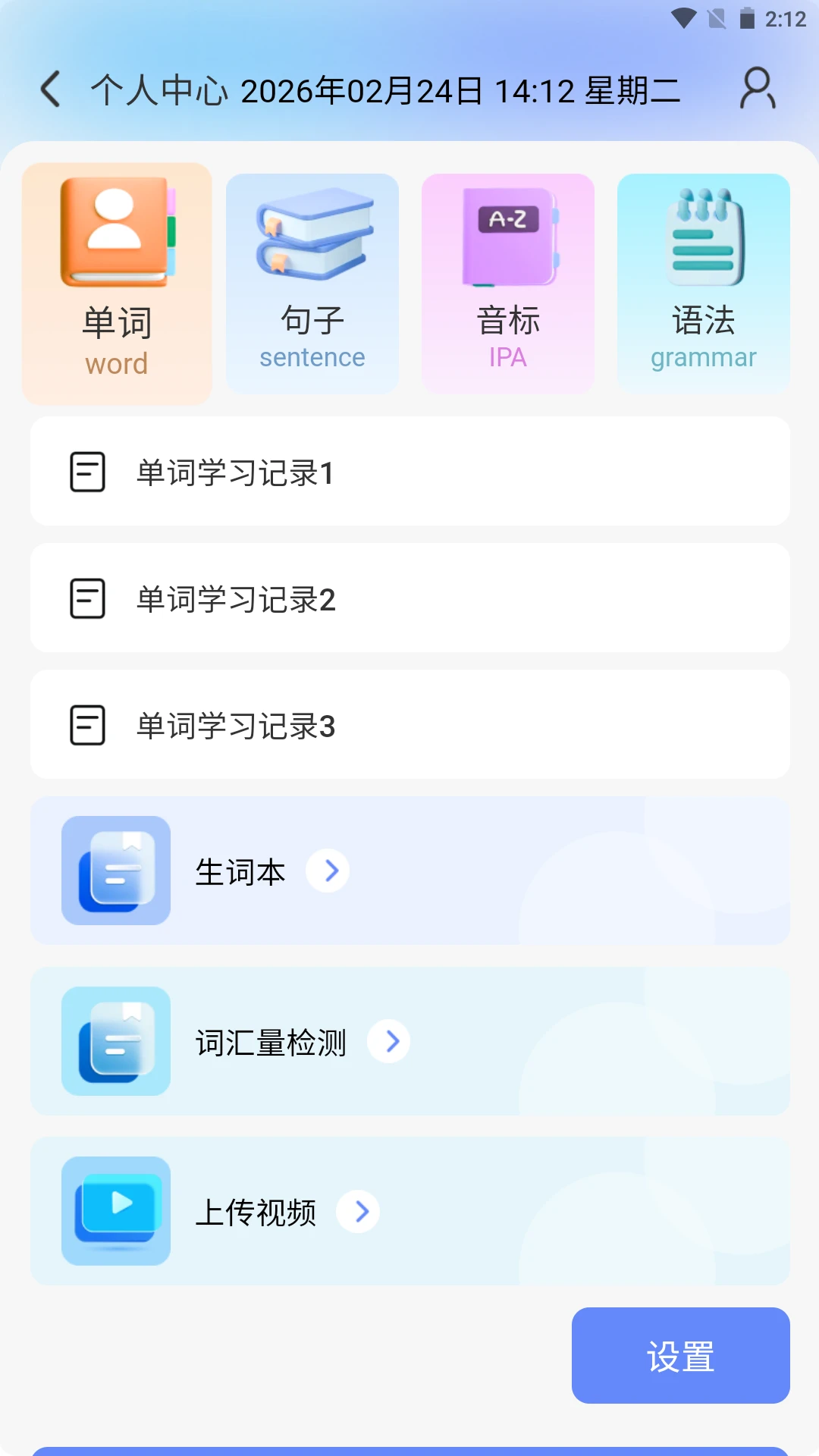Open 上传视频 with its arrow chevron
This screenshot has height=1456, width=819.
pos(359,1211)
